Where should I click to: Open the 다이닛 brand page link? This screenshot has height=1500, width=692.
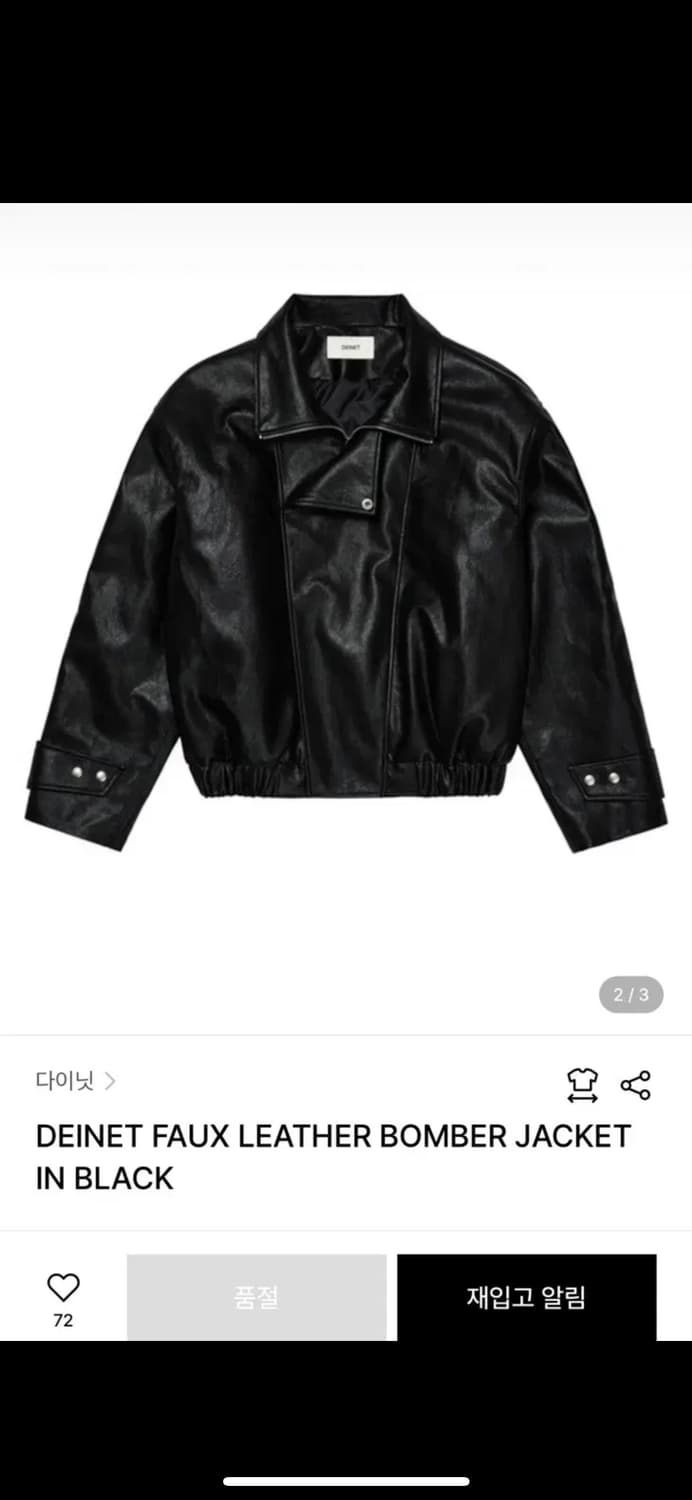(75, 1081)
